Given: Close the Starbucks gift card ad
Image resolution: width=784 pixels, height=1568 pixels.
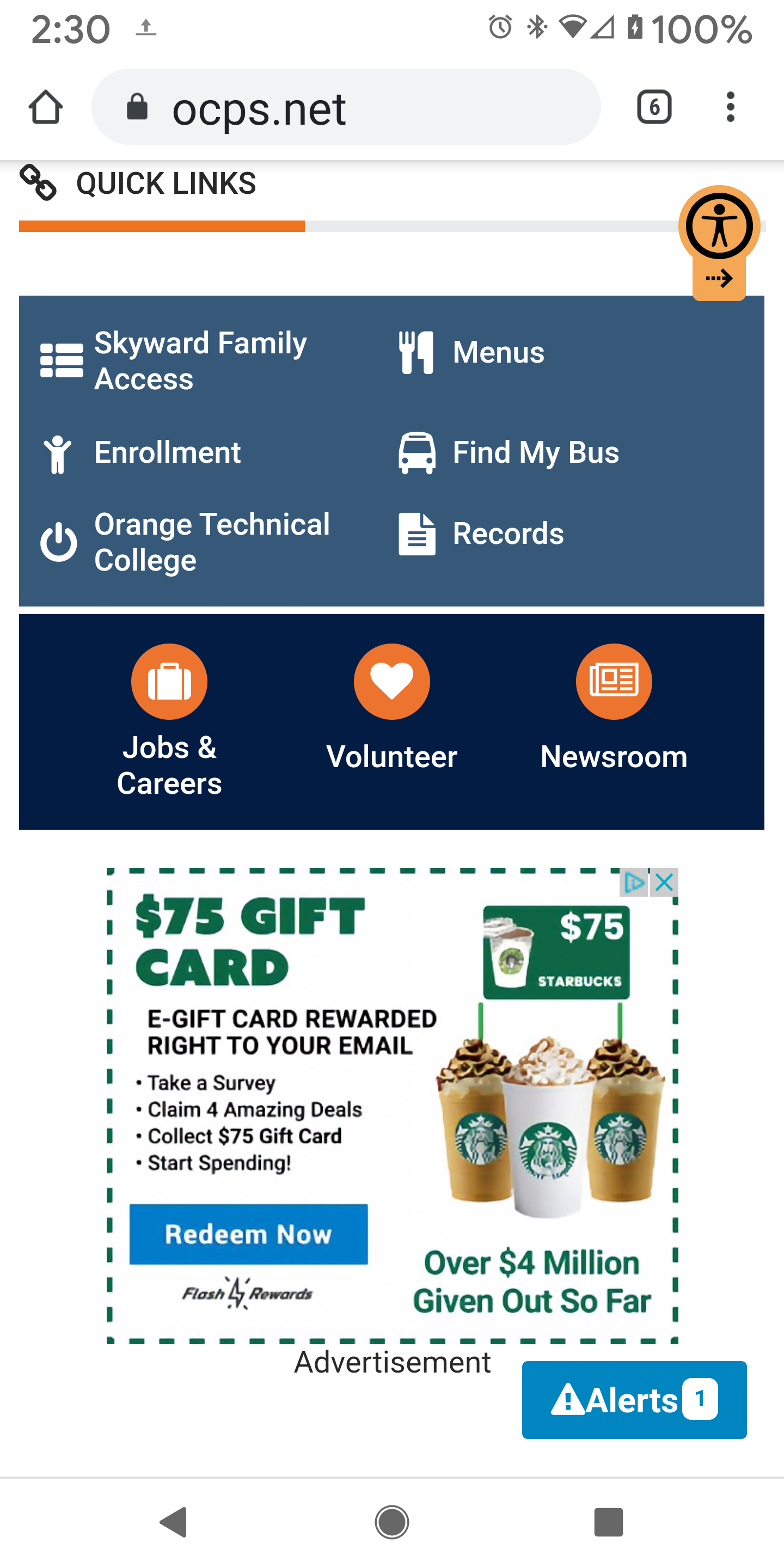Looking at the screenshot, I should click(664, 882).
